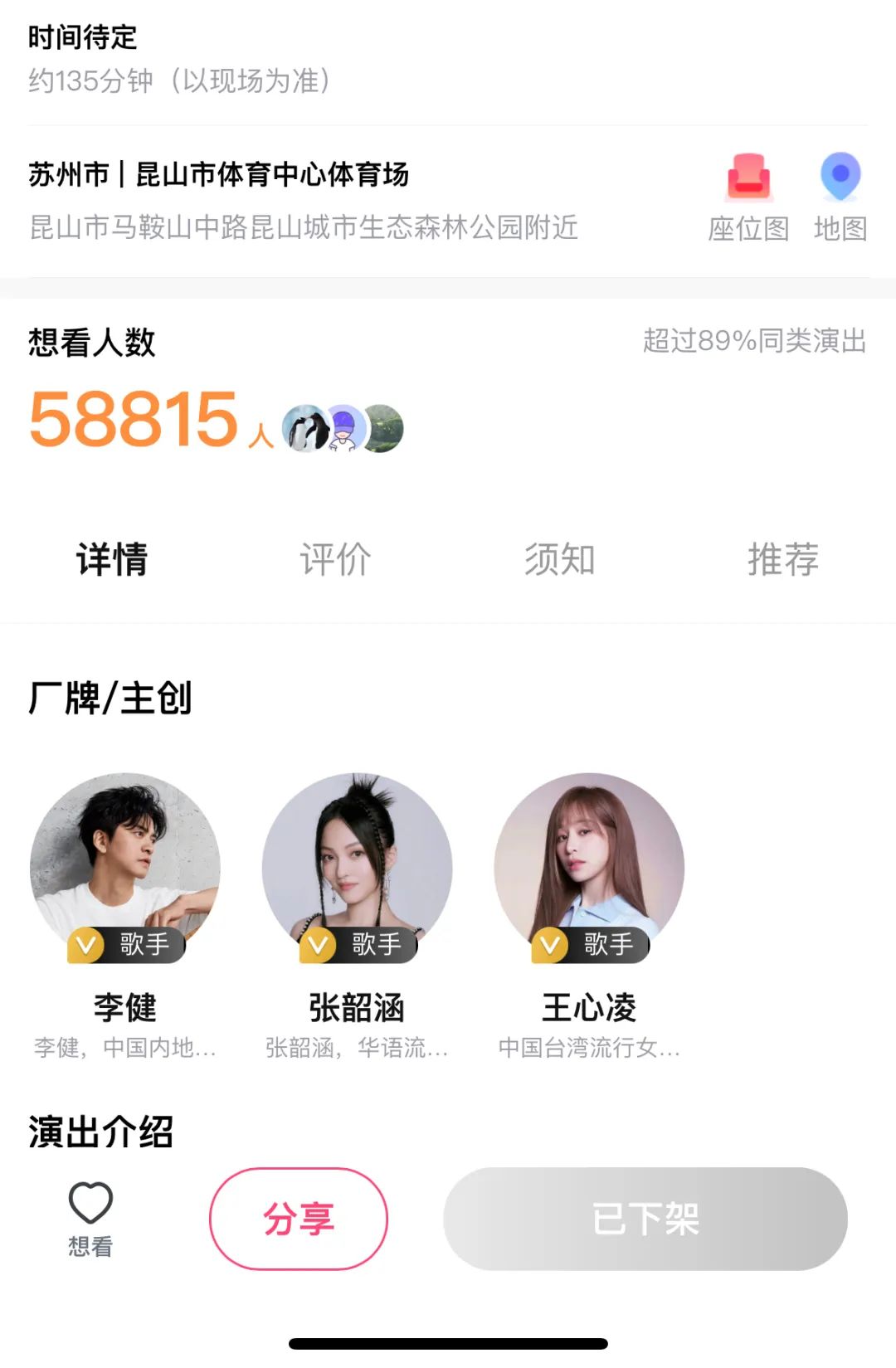The height and width of the screenshot is (1368, 896).
Task: Switch to the 评价 tab
Action: [x=335, y=559]
